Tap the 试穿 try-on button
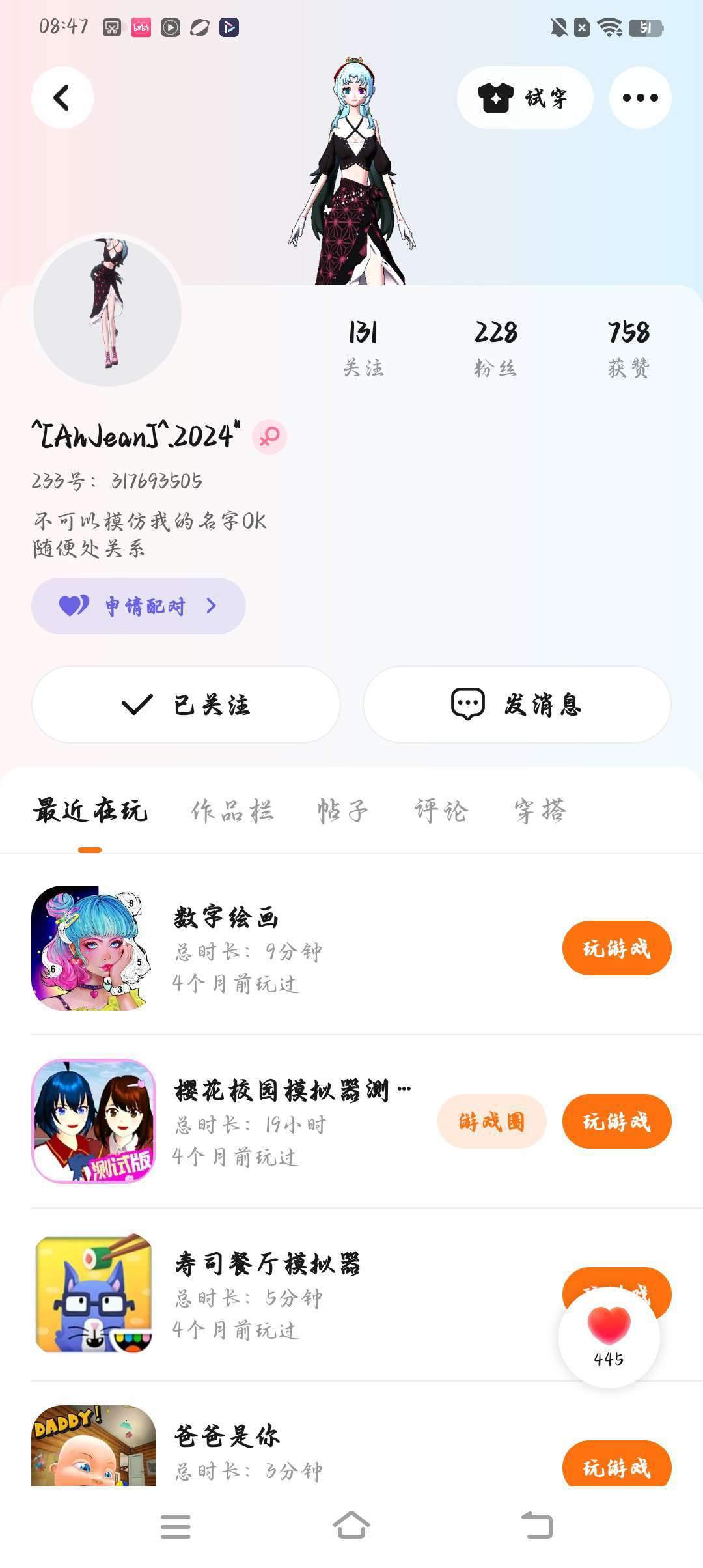 pyautogui.click(x=525, y=98)
